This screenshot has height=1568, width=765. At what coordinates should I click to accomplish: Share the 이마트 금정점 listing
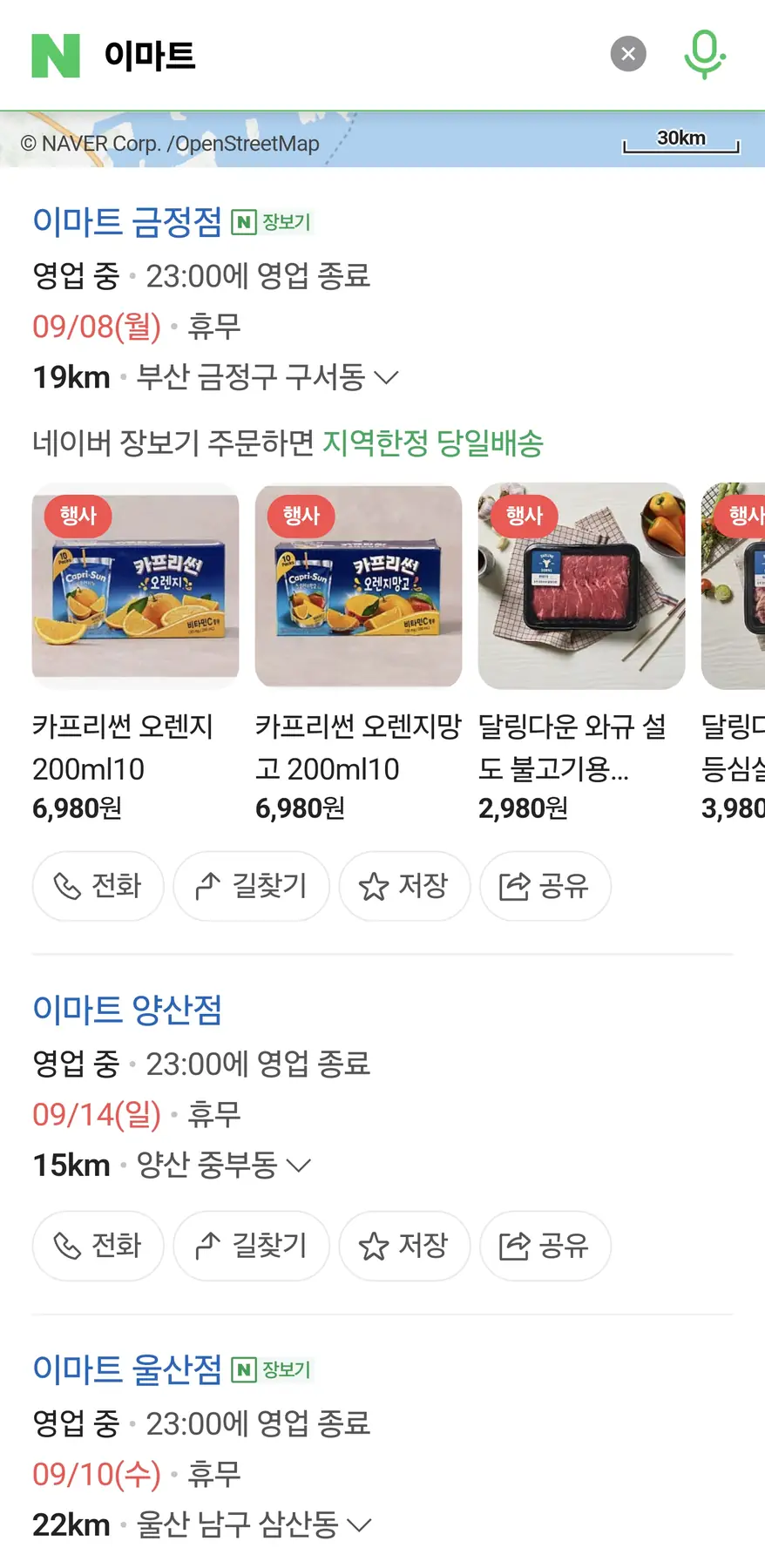[545, 886]
